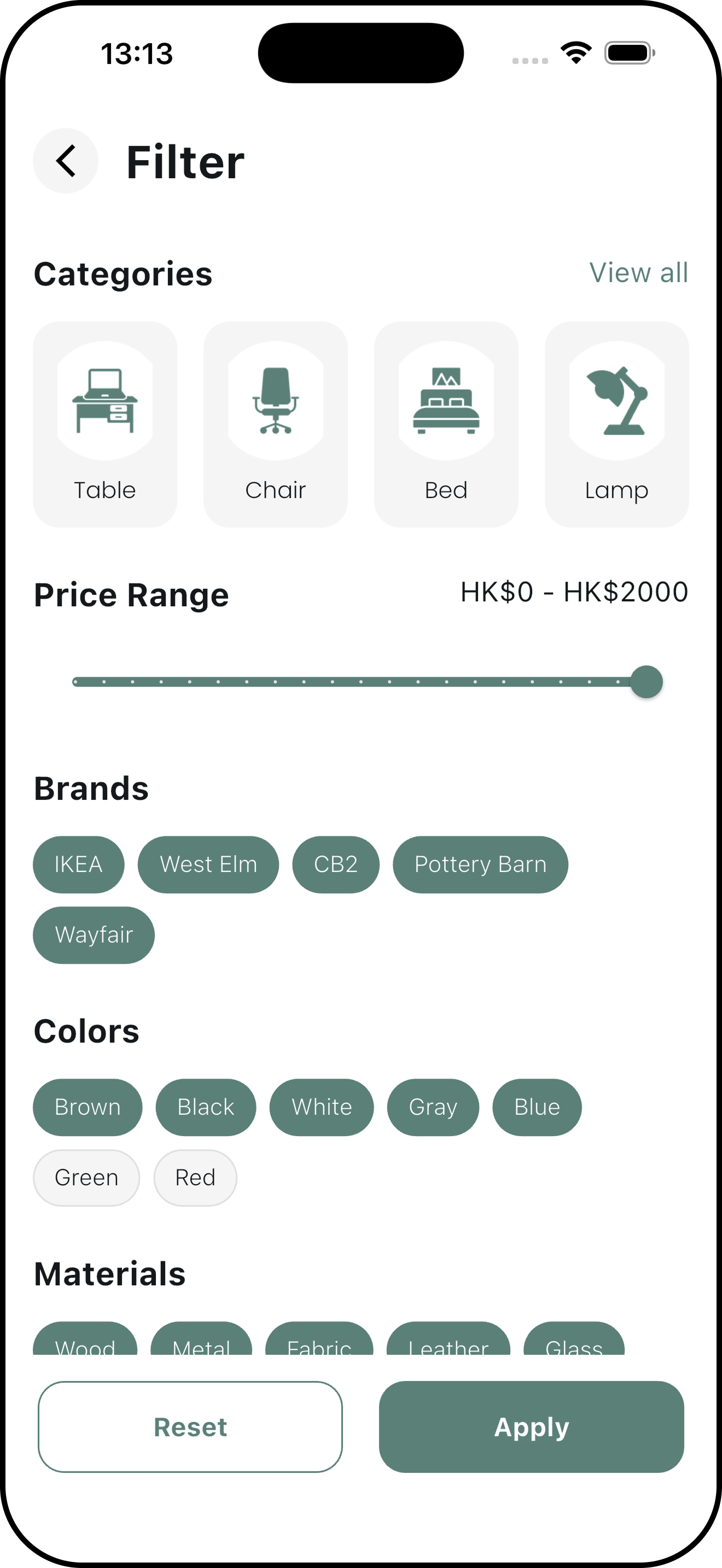Choose the Chair category
The width and height of the screenshot is (722, 1568).
click(275, 424)
